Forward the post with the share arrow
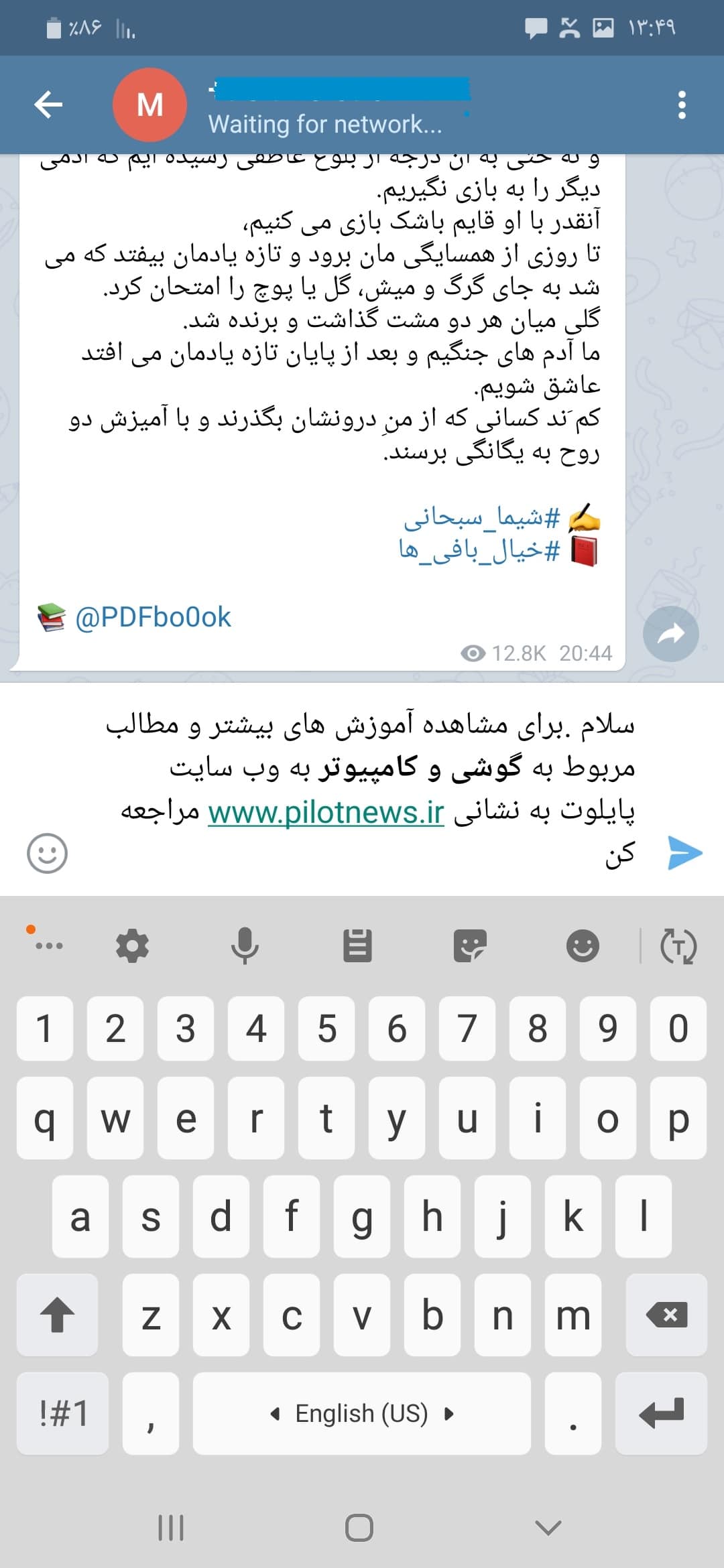The height and width of the screenshot is (1568, 724). [x=670, y=634]
